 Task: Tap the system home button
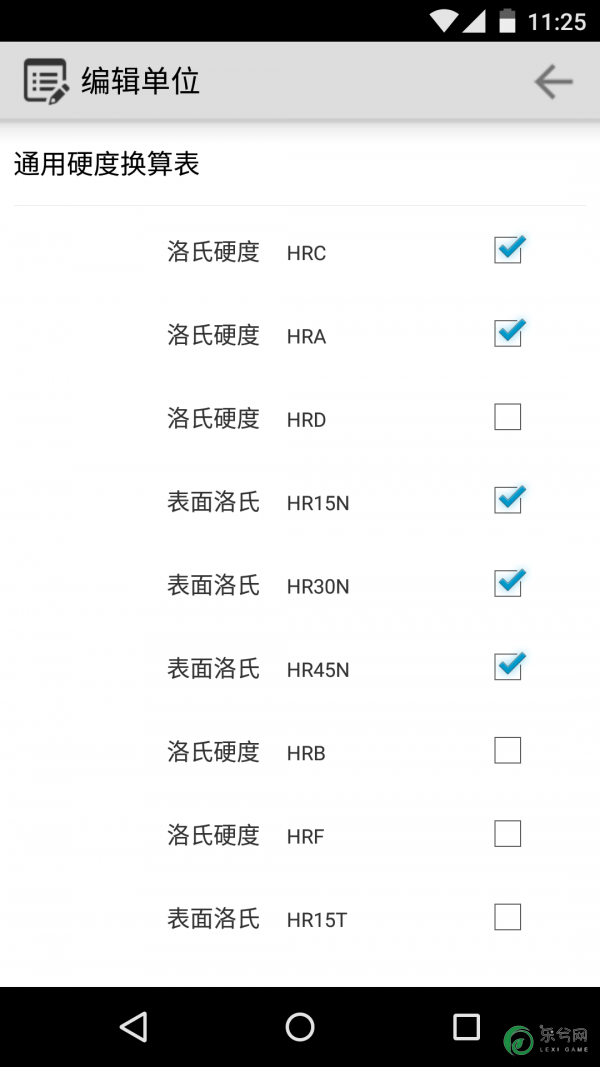click(x=300, y=1027)
